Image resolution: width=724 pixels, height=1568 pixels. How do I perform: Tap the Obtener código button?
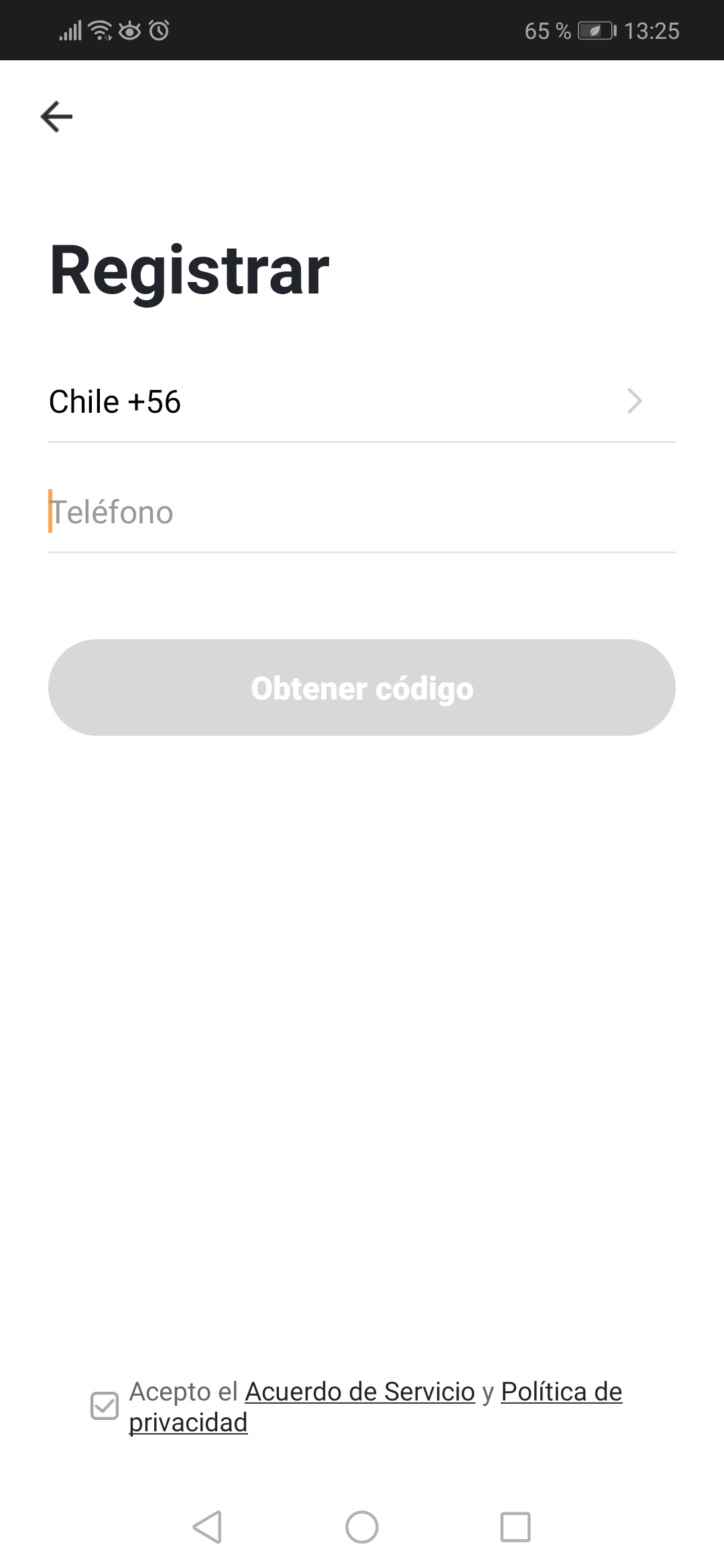[361, 688]
